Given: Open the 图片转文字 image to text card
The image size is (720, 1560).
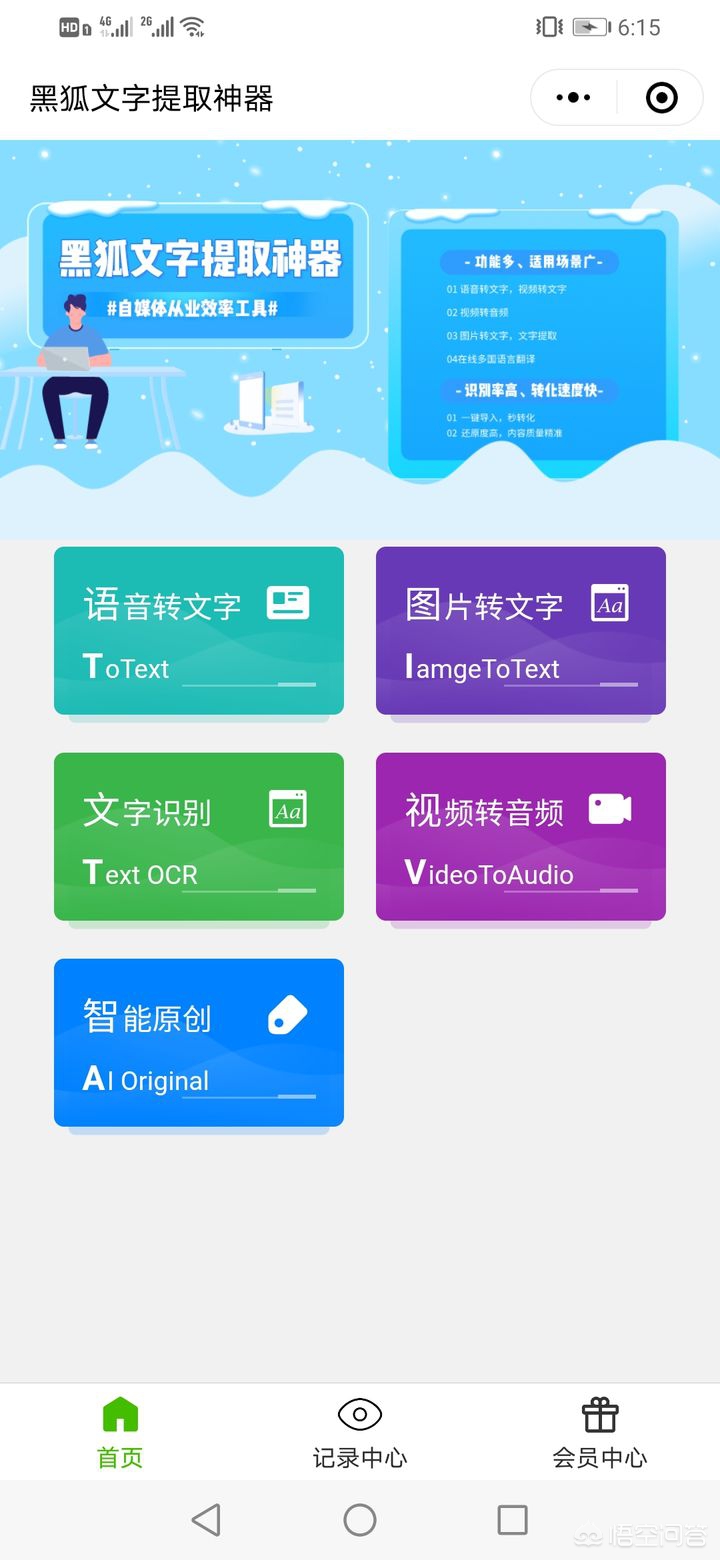Looking at the screenshot, I should tap(520, 631).
